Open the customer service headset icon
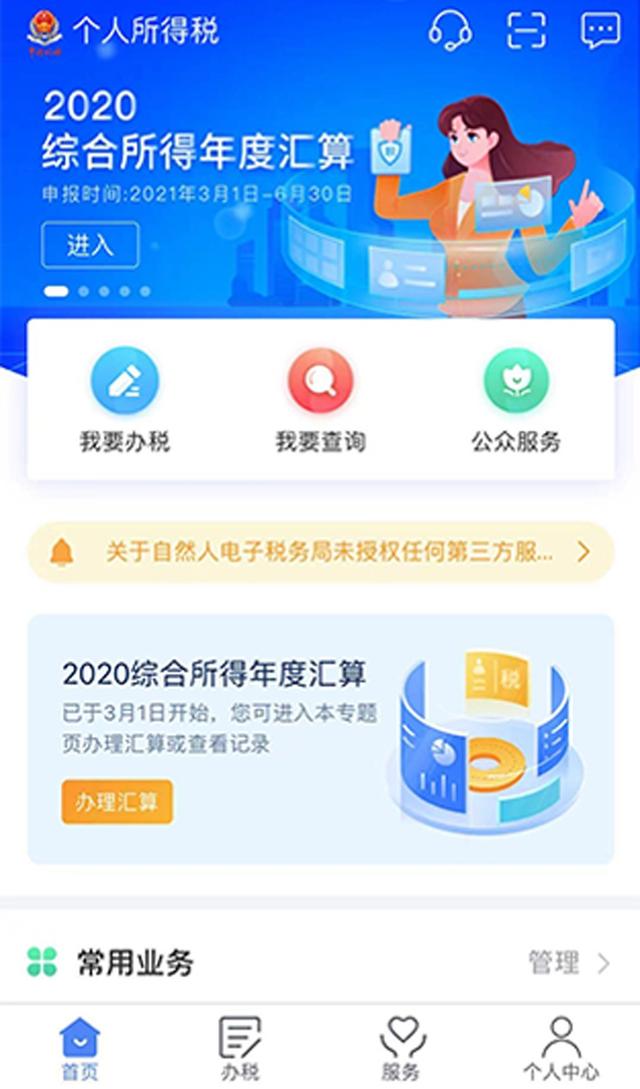Image resolution: width=640 pixels, height=1089 pixels. [x=450, y=31]
